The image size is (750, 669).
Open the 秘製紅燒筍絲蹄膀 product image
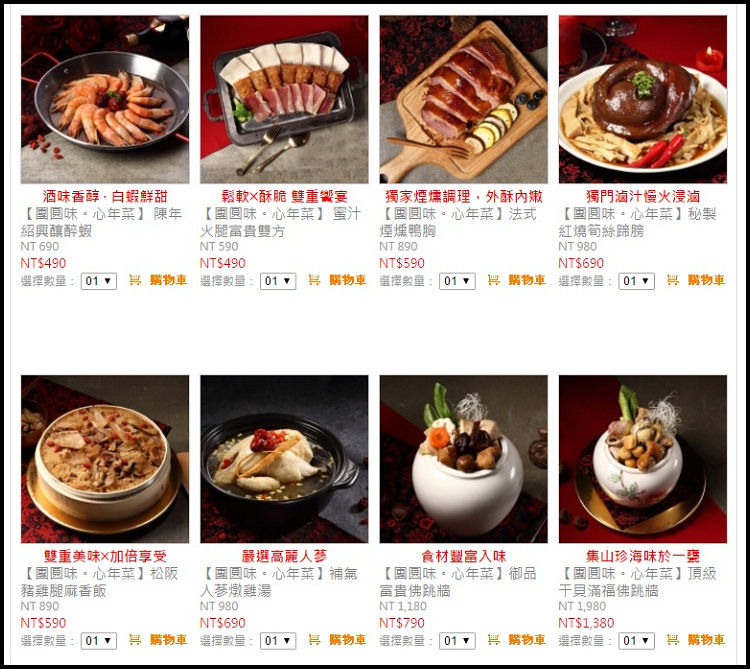(x=642, y=99)
